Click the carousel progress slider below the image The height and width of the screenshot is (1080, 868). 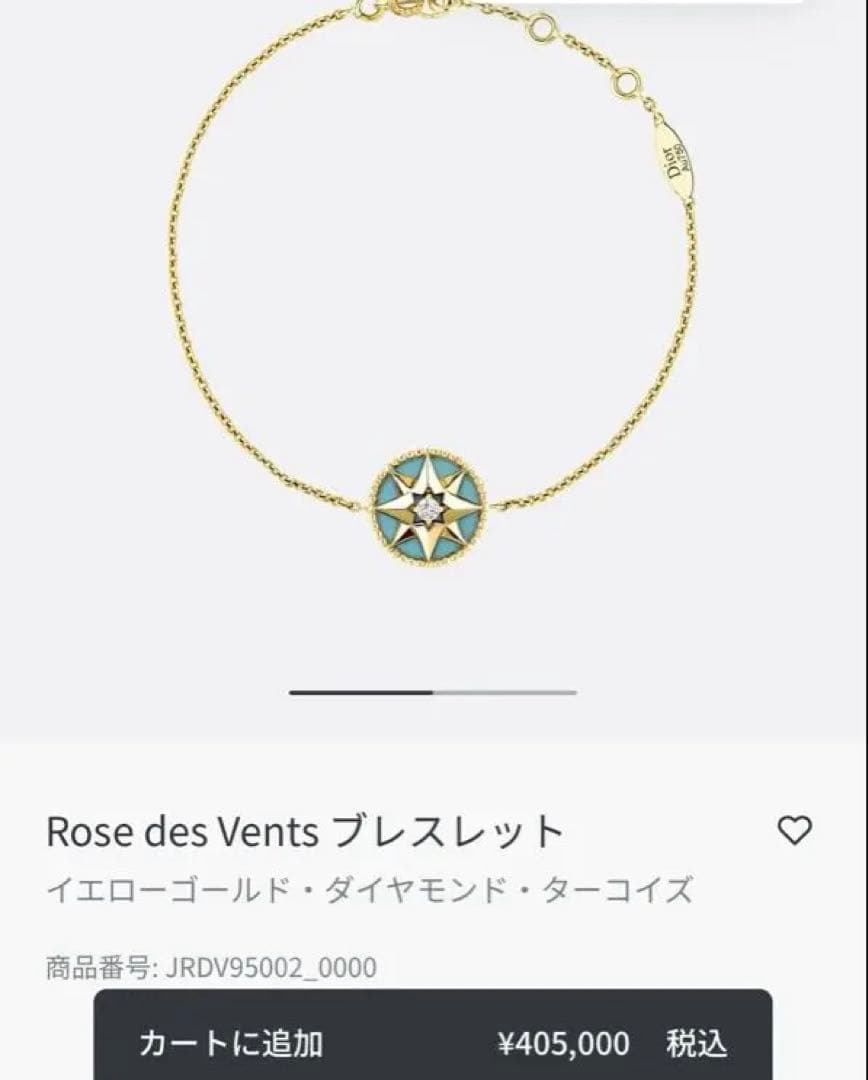[x=432, y=692]
